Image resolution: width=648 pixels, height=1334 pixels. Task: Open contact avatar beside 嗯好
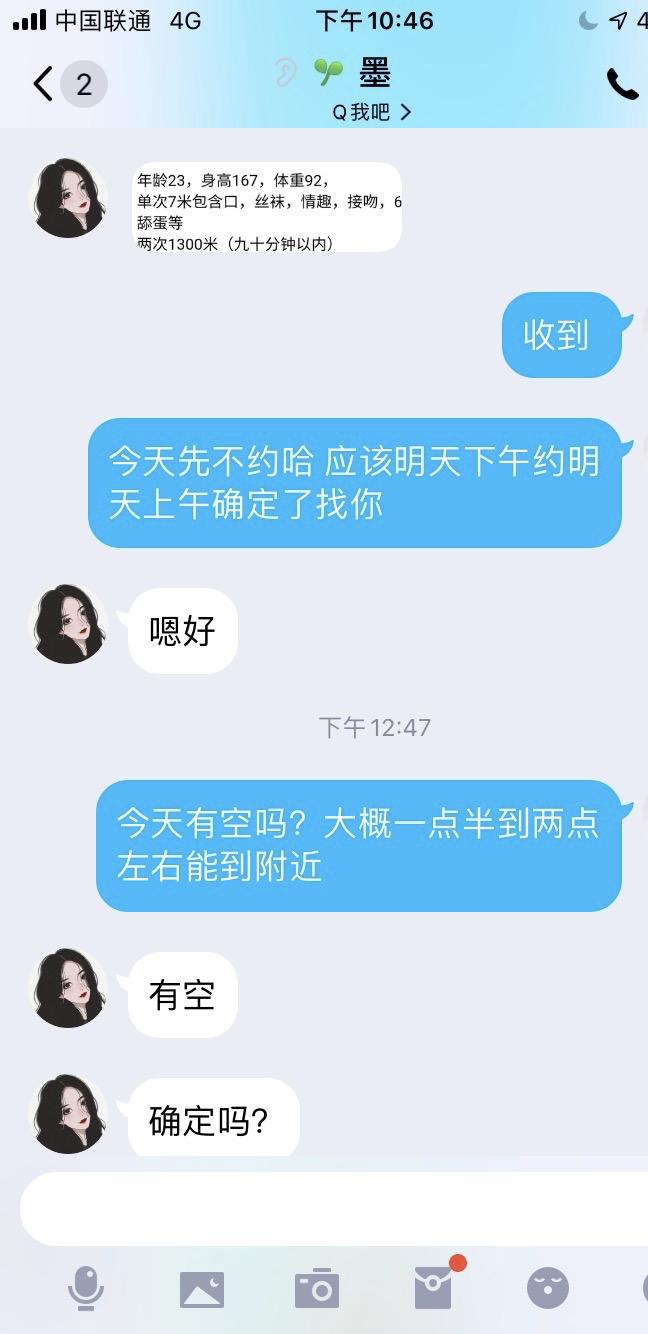70,624
